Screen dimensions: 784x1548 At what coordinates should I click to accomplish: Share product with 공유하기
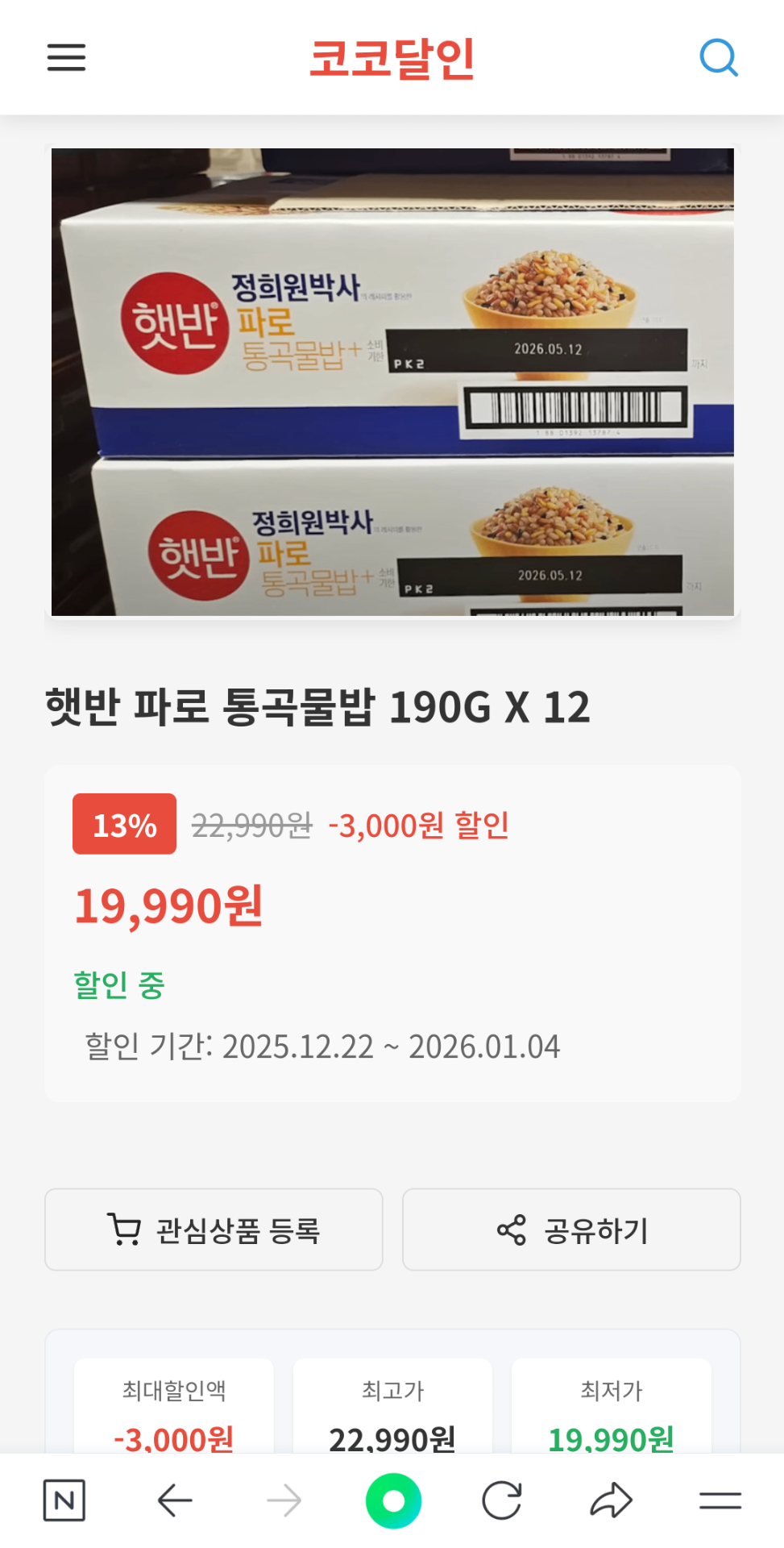pos(571,1230)
